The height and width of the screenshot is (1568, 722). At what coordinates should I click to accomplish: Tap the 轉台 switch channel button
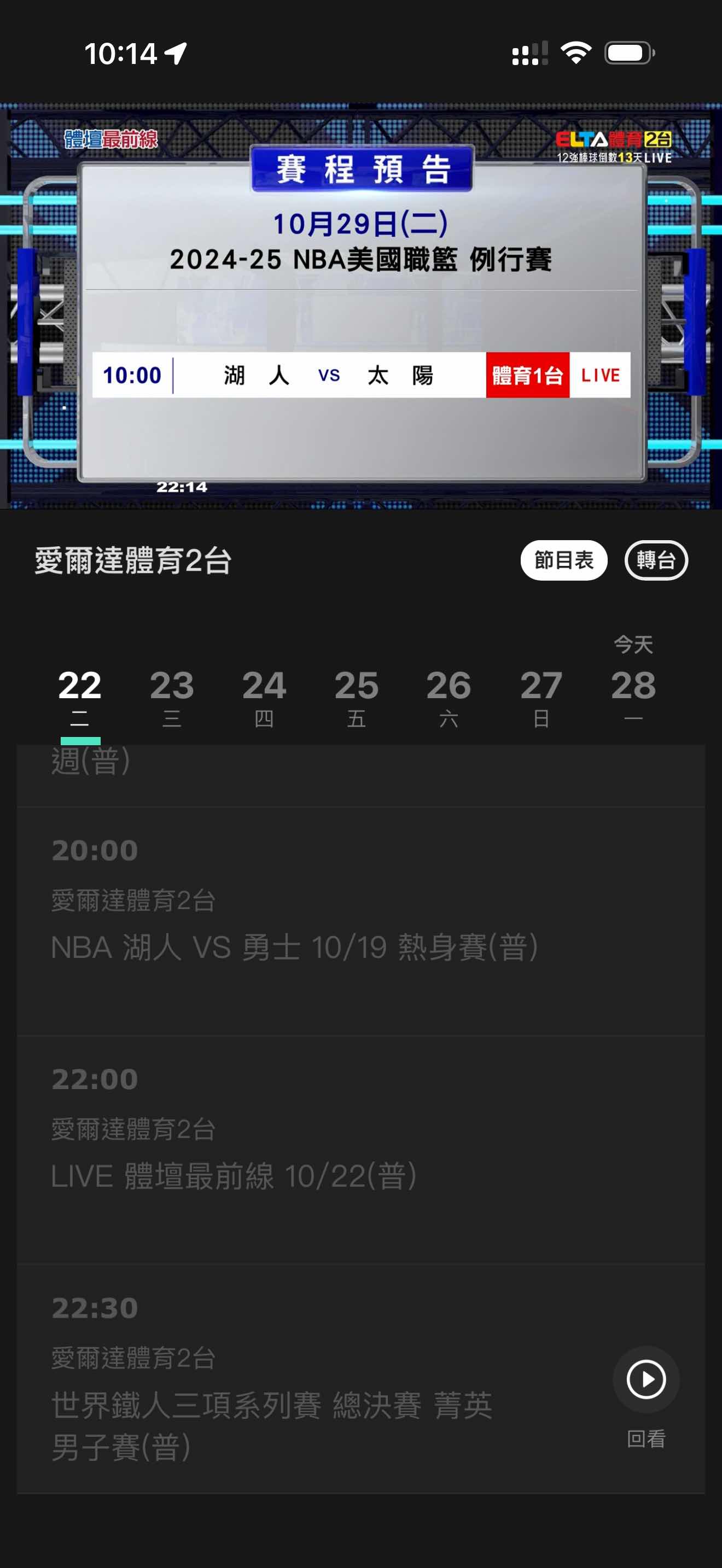[x=656, y=560]
